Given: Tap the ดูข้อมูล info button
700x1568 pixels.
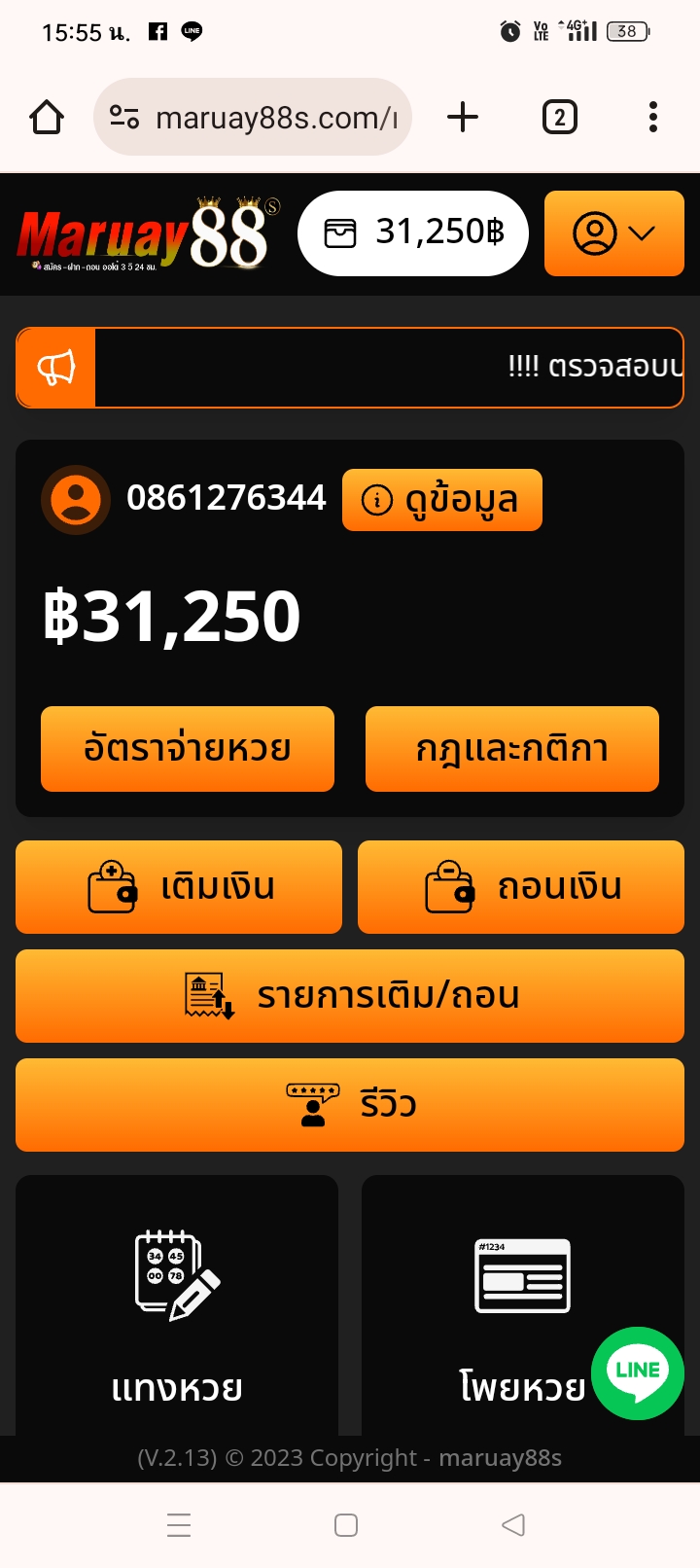Looking at the screenshot, I should tap(441, 500).
